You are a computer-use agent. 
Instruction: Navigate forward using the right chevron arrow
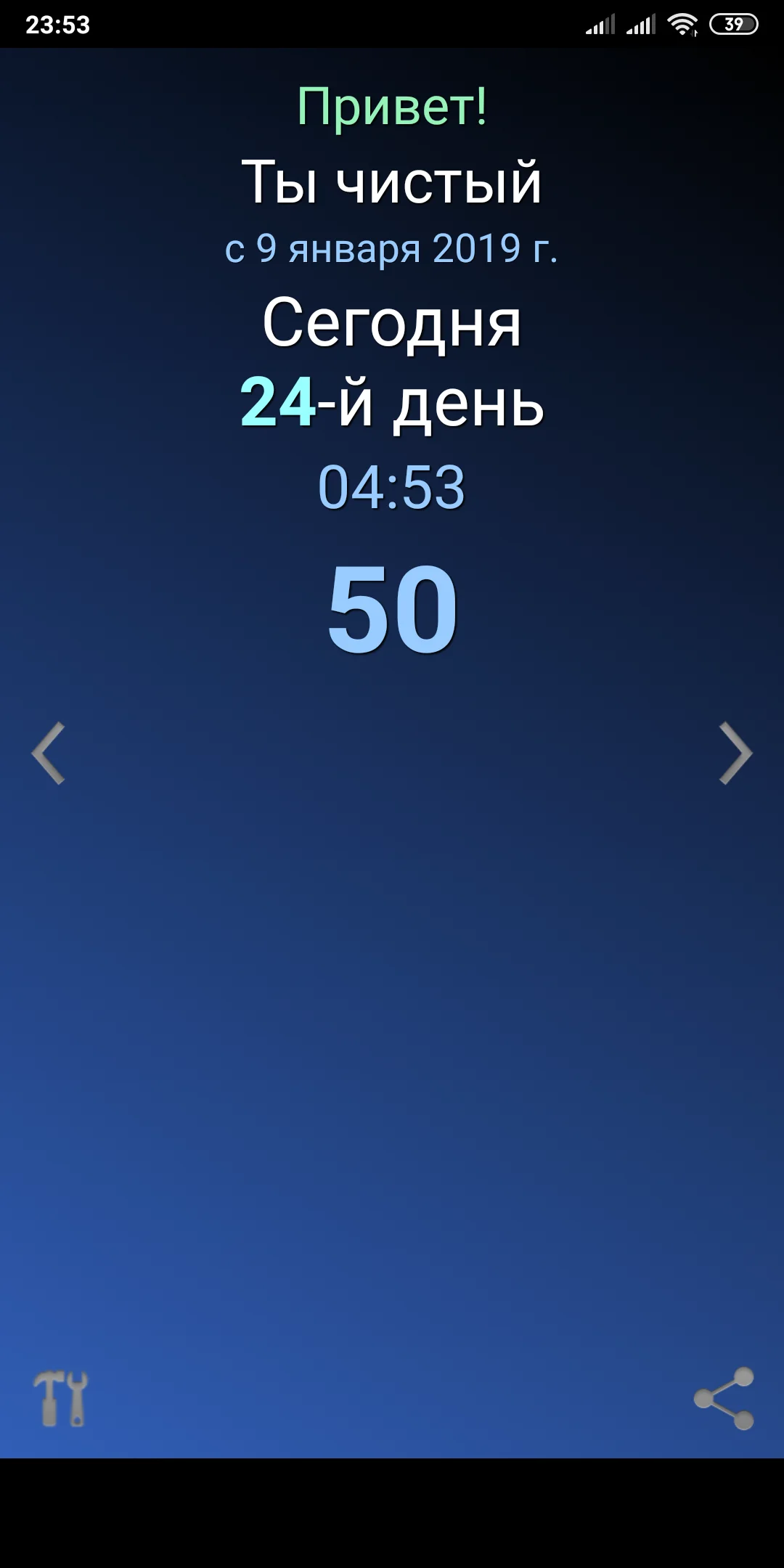coord(735,754)
